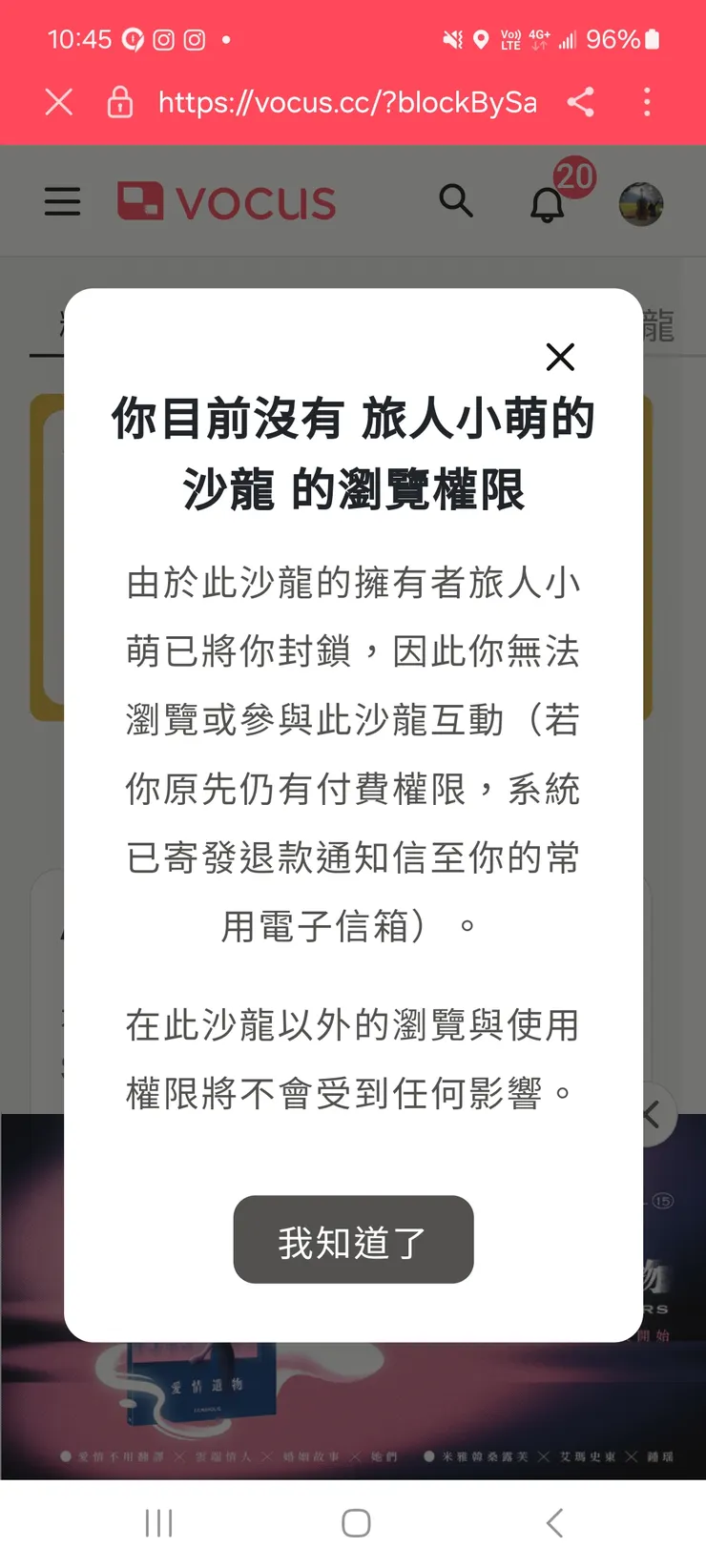Open the notification bell with 20 alerts
The image size is (706, 1568).
click(549, 204)
